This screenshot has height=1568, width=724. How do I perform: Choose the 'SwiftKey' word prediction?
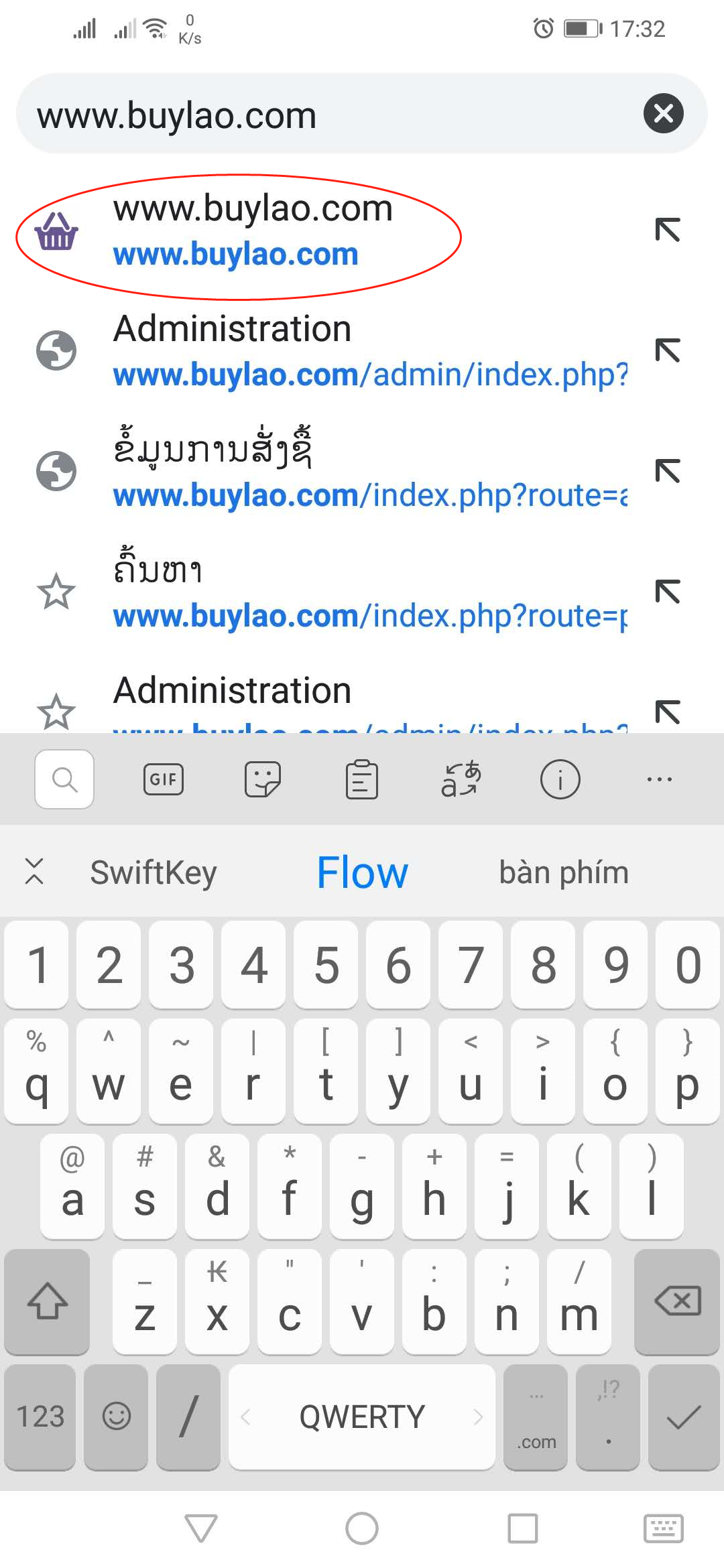(x=154, y=872)
